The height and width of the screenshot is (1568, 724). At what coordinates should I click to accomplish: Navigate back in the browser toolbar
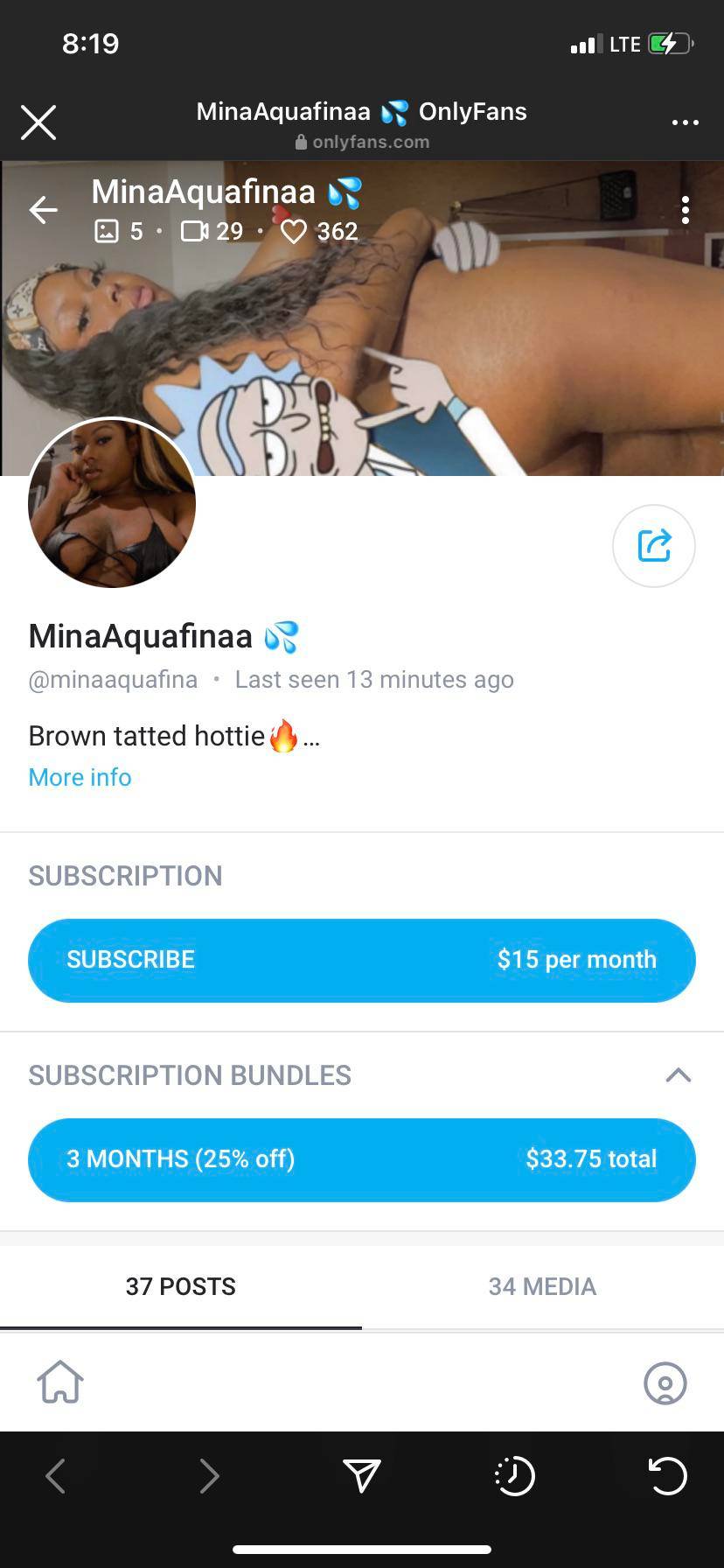pyautogui.click(x=56, y=1476)
